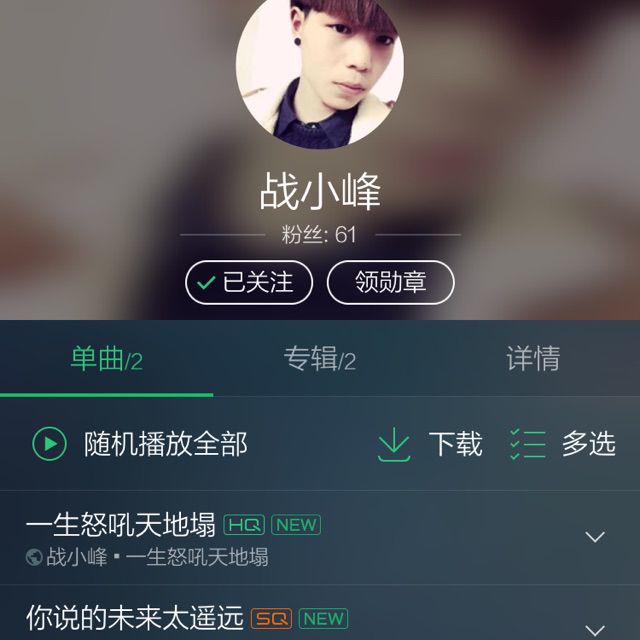The height and width of the screenshot is (640, 640).
Task: Tap the 已关注 following button
Action: point(249,283)
